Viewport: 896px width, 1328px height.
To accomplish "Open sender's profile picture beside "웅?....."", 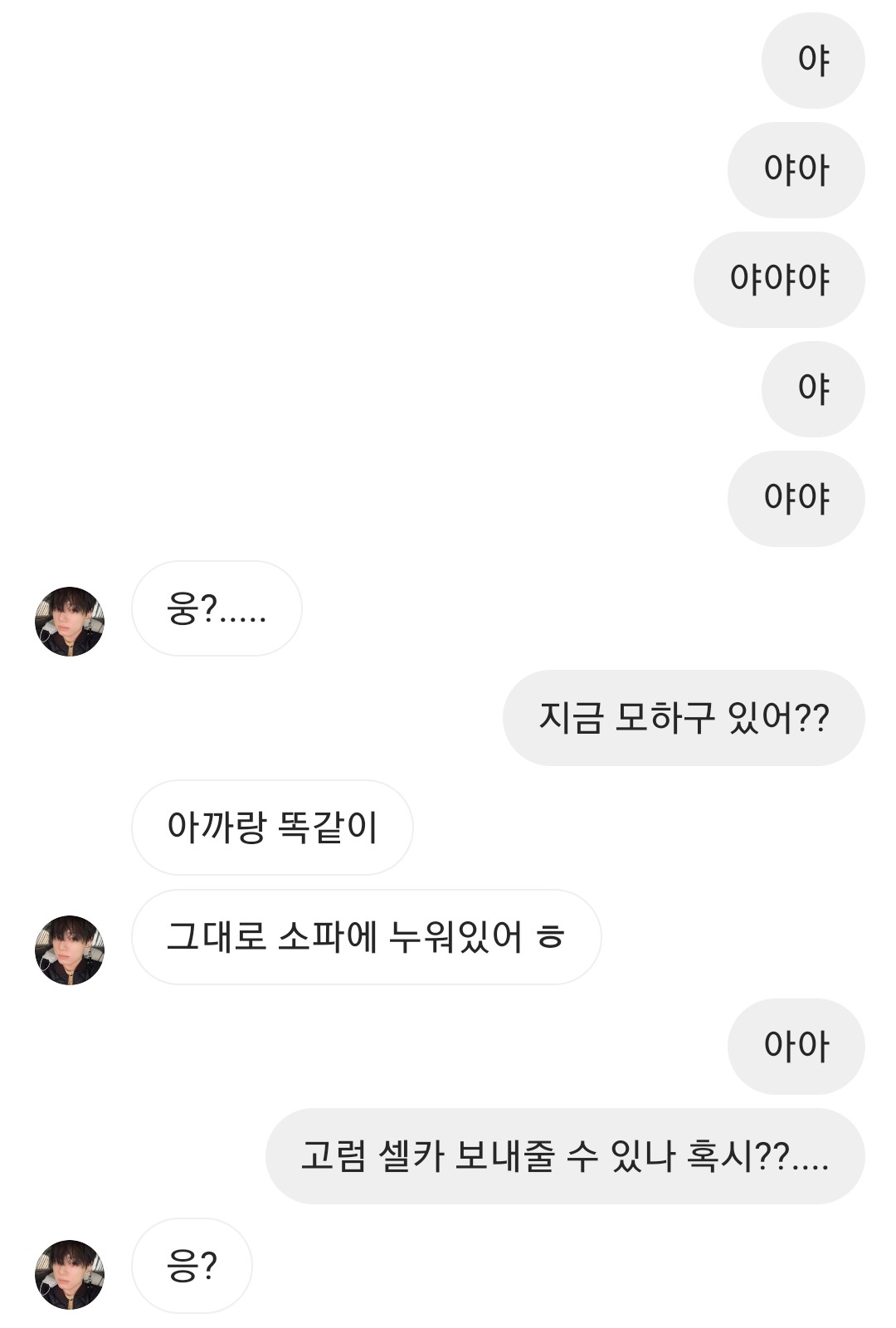I will click(70, 621).
